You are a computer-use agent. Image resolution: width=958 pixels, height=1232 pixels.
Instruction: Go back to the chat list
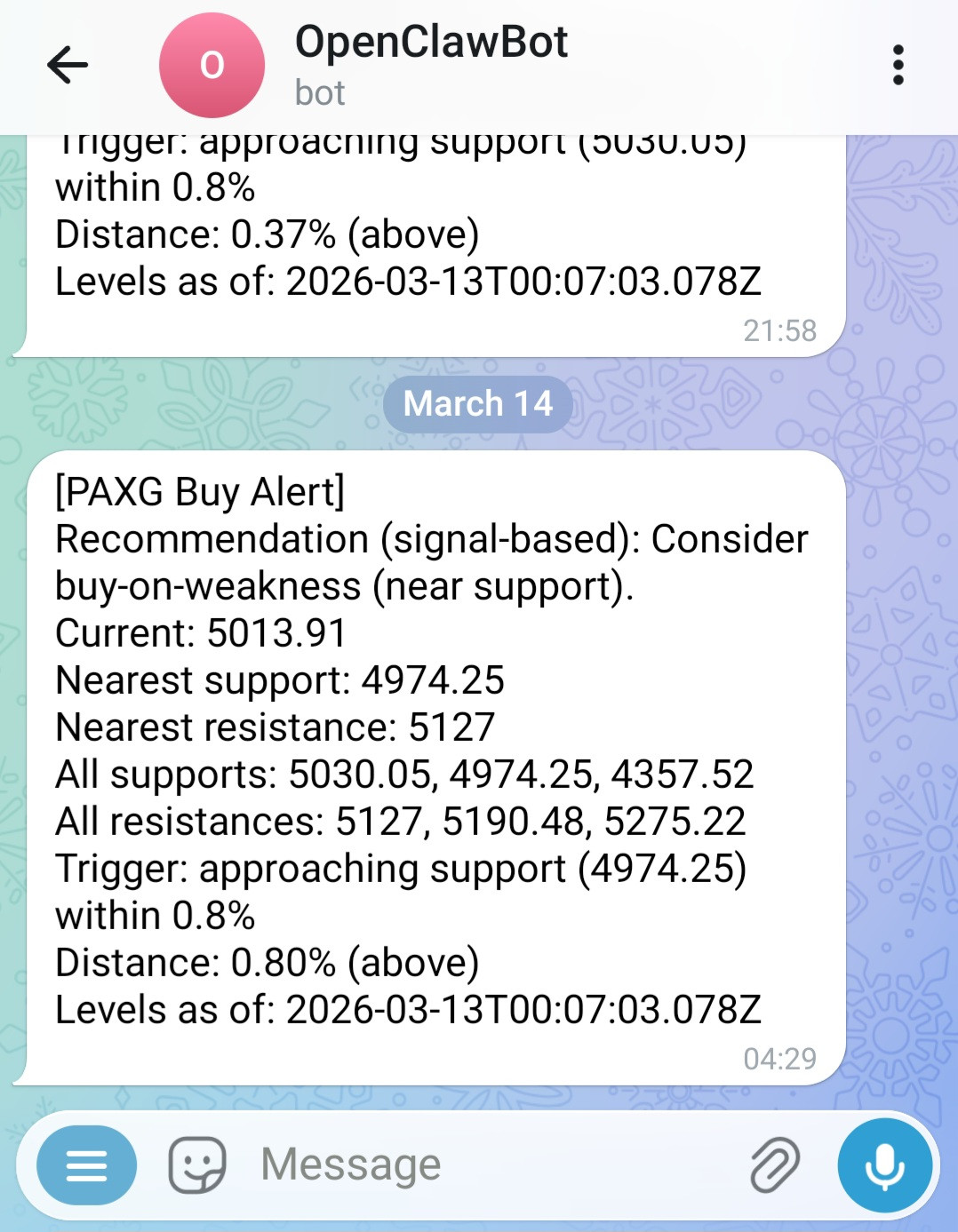click(68, 65)
